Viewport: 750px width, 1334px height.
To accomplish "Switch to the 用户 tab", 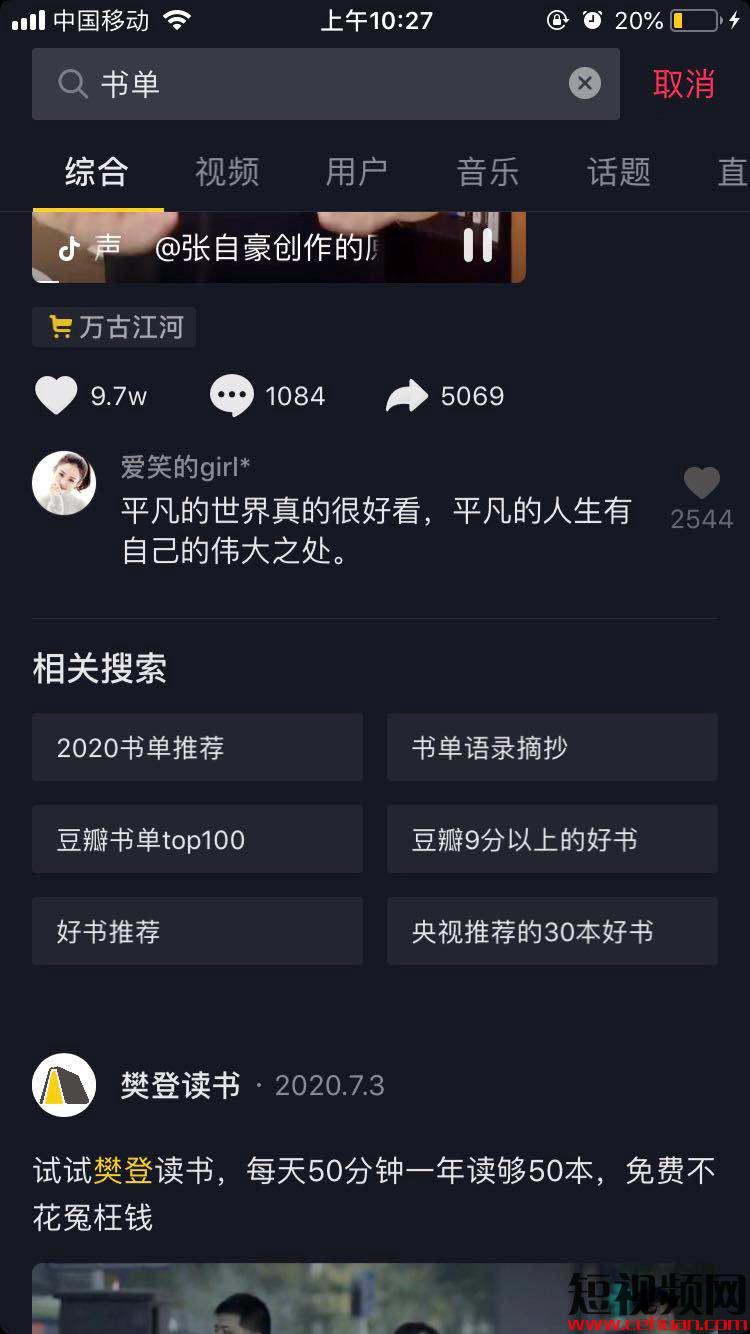I will (x=357, y=172).
